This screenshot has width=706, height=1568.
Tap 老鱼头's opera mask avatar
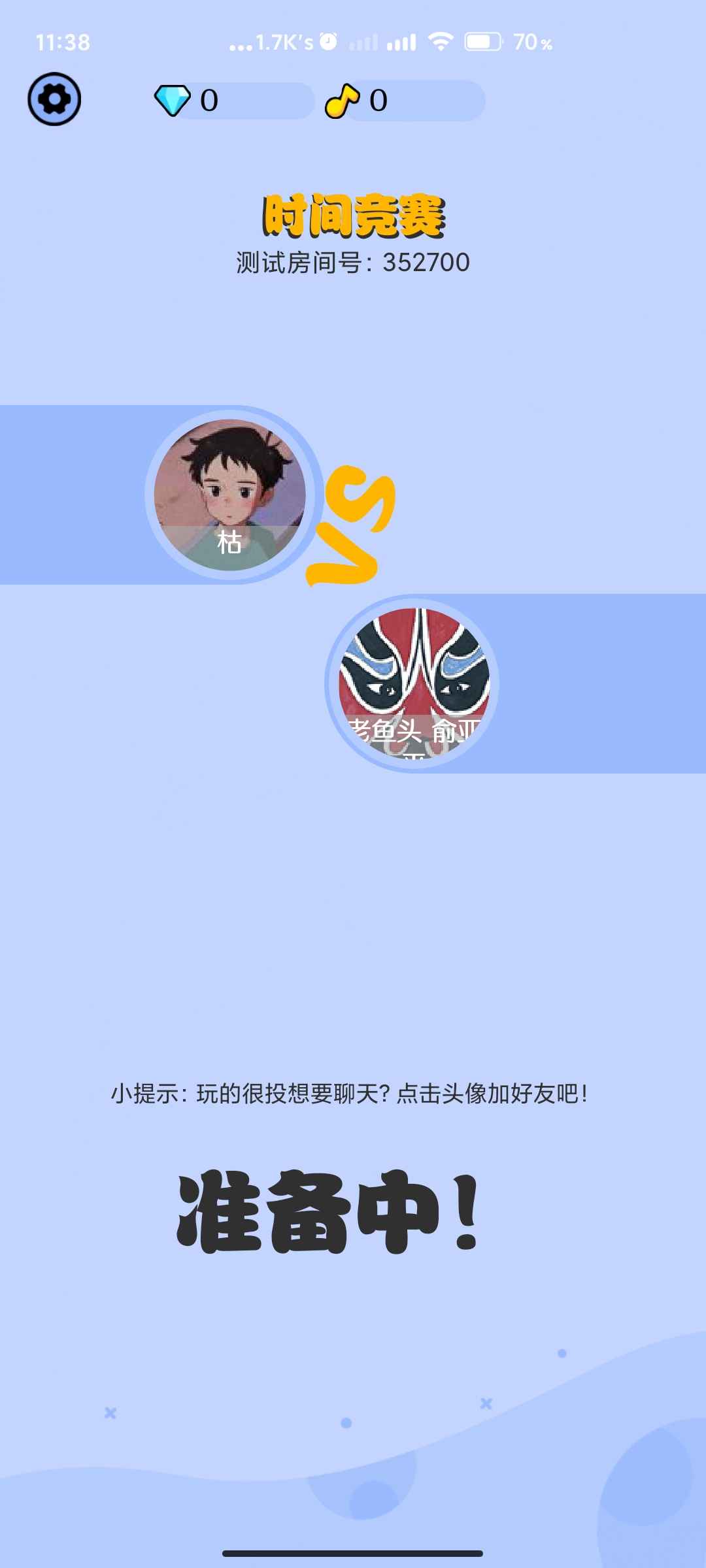click(x=413, y=682)
